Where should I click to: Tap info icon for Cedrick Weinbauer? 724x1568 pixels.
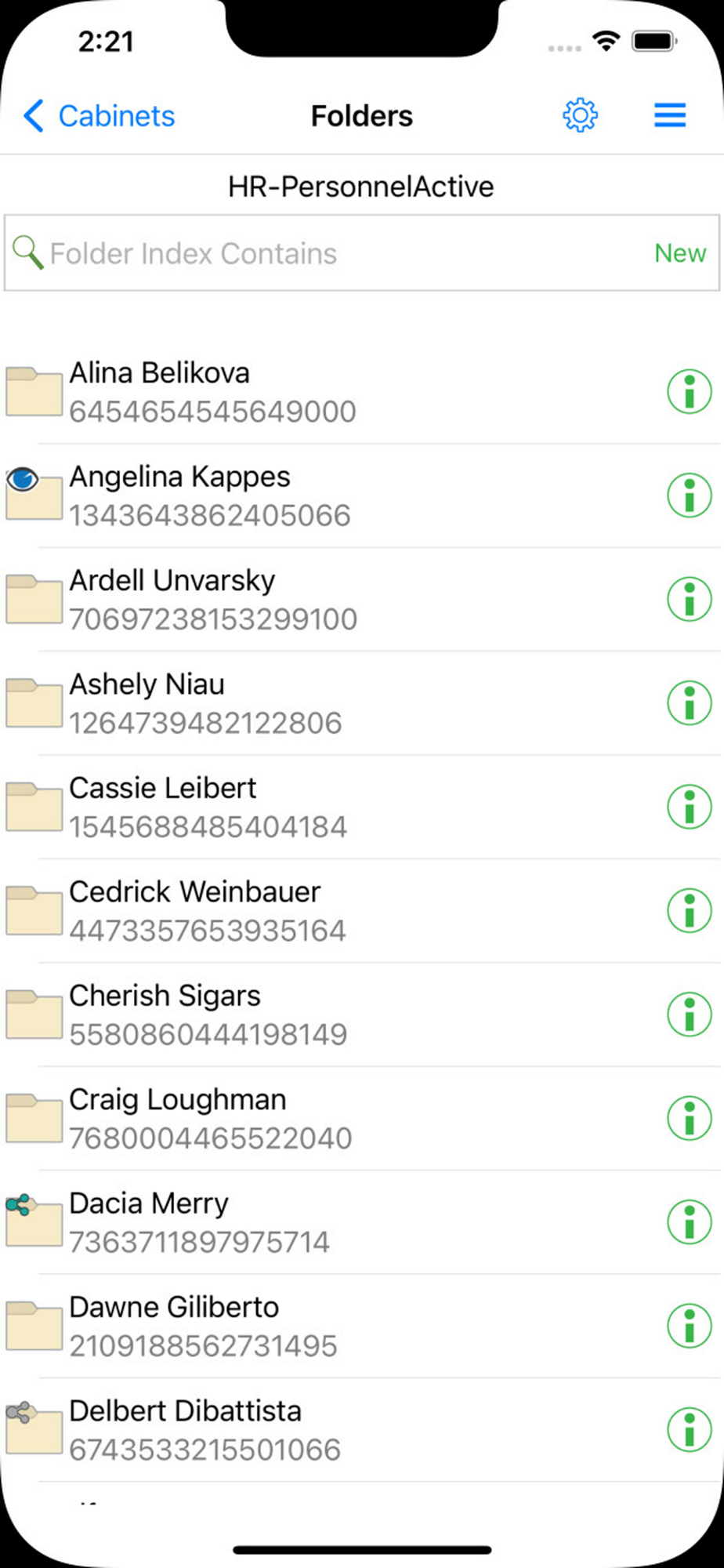tap(689, 910)
